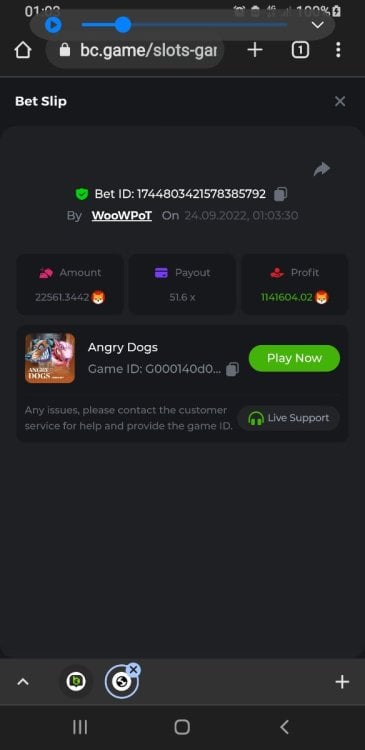This screenshot has height=750, width=365.
Task: Open WooWPoT's profile link
Action: (x=122, y=216)
